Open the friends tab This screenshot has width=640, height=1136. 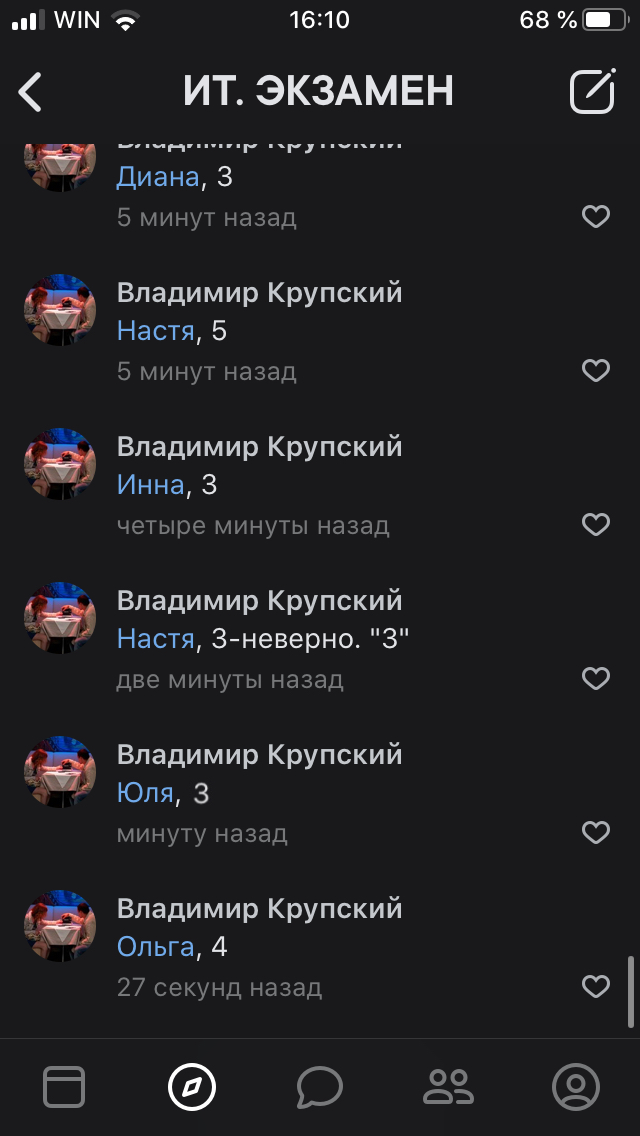coord(448,1087)
